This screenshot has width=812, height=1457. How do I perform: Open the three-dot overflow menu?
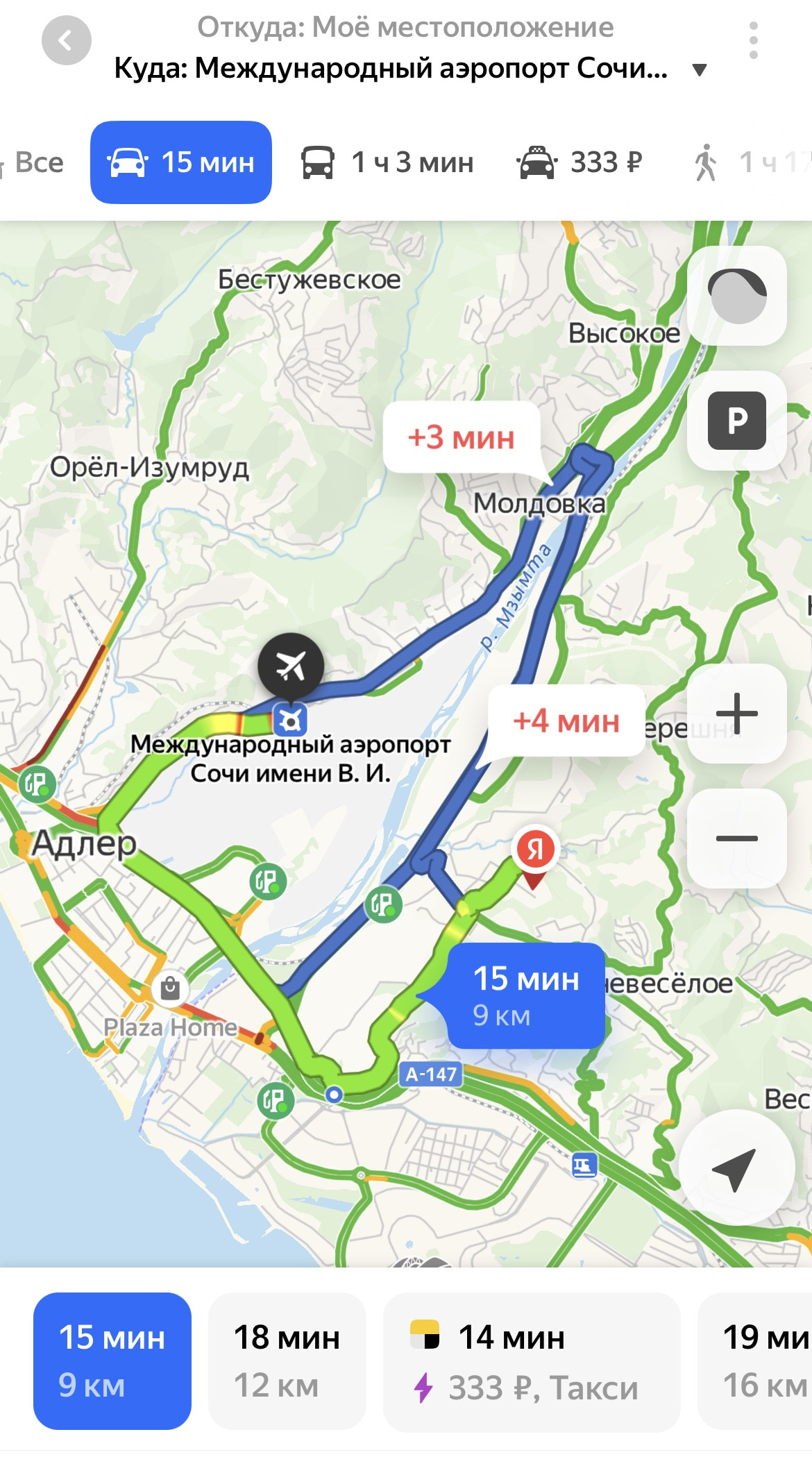tap(753, 40)
